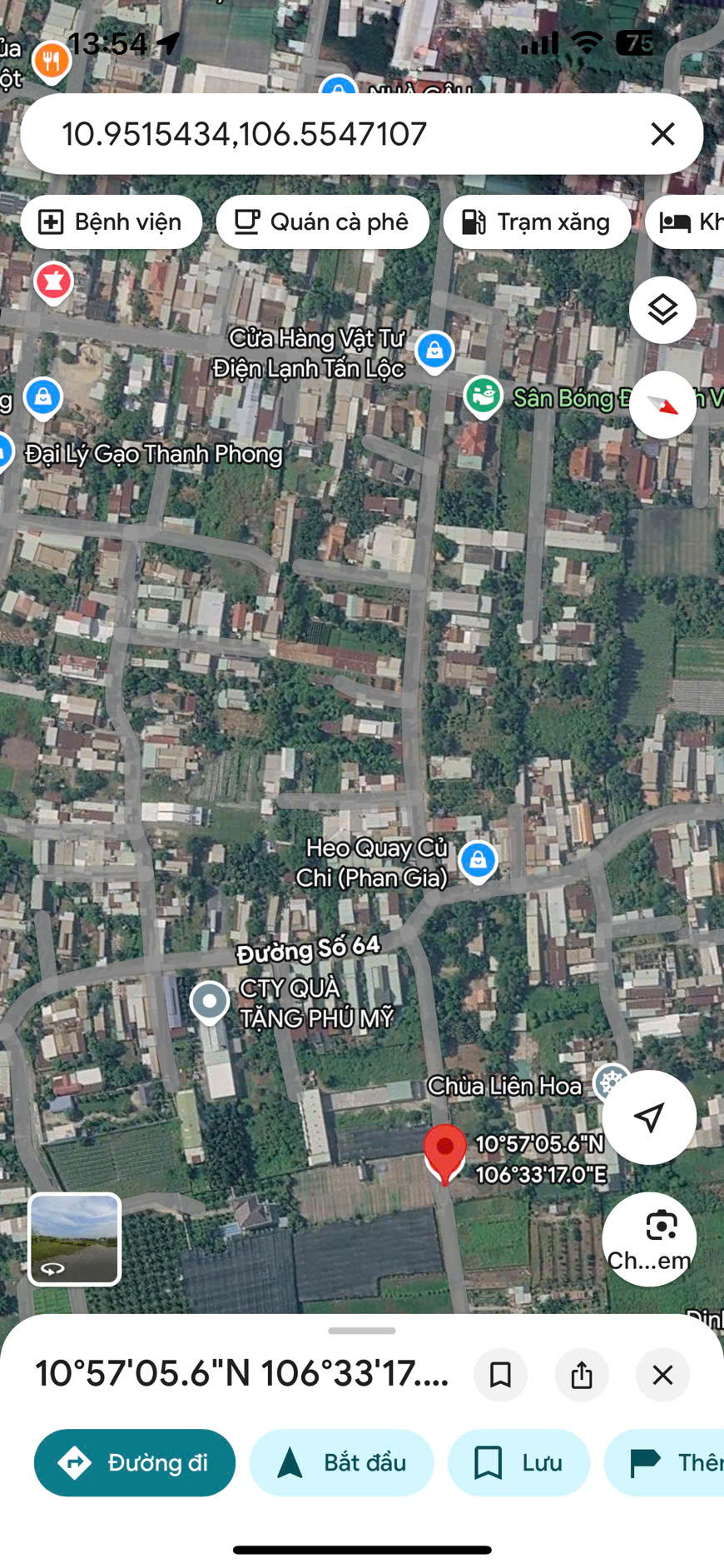The width and height of the screenshot is (724, 1568).
Task: Open Cửa Hàng Vật Tư Điện Lạnh Tấn Lộc marker
Action: coord(434,351)
